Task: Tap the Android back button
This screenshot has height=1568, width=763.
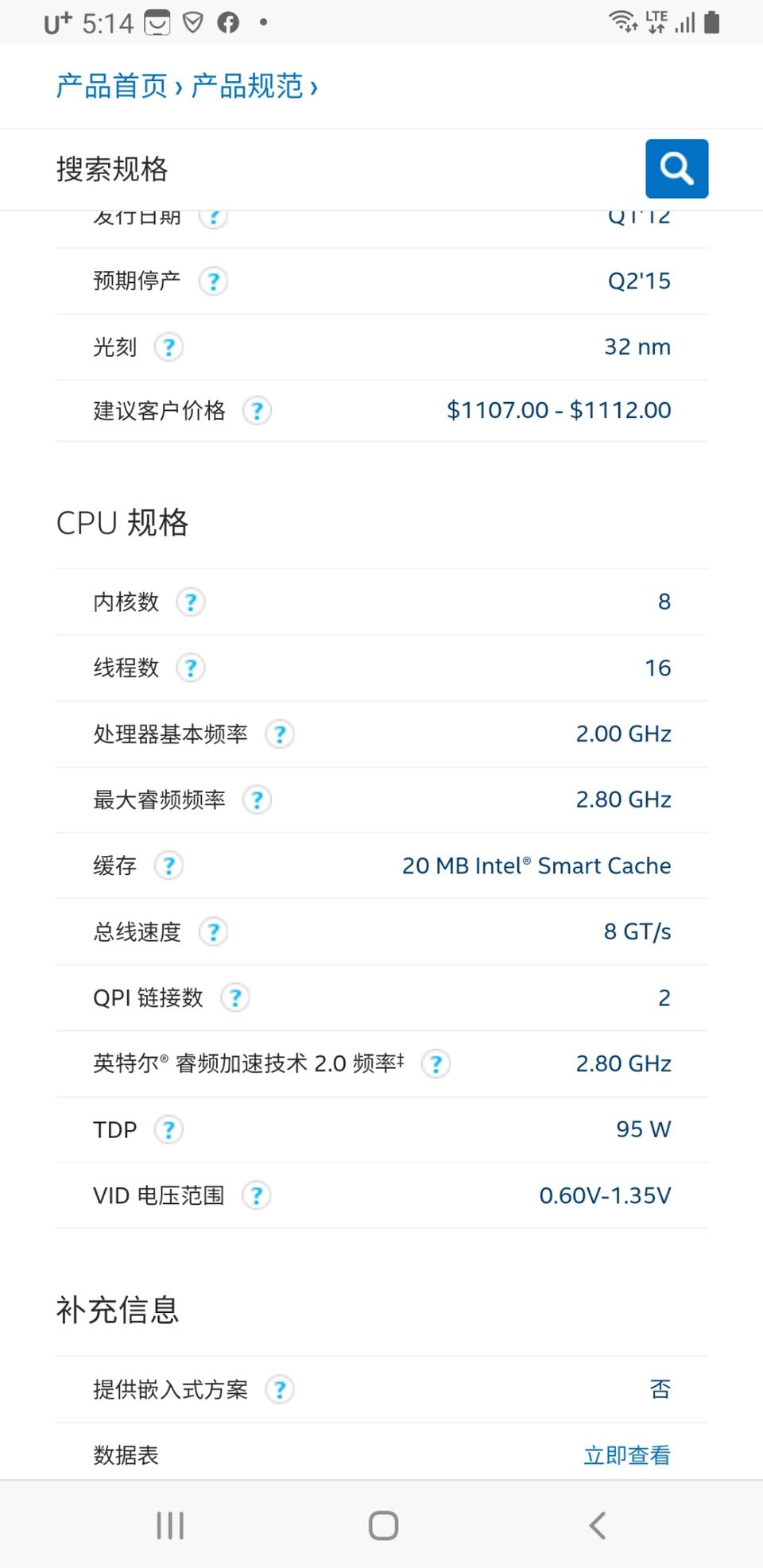Action: tap(597, 1525)
